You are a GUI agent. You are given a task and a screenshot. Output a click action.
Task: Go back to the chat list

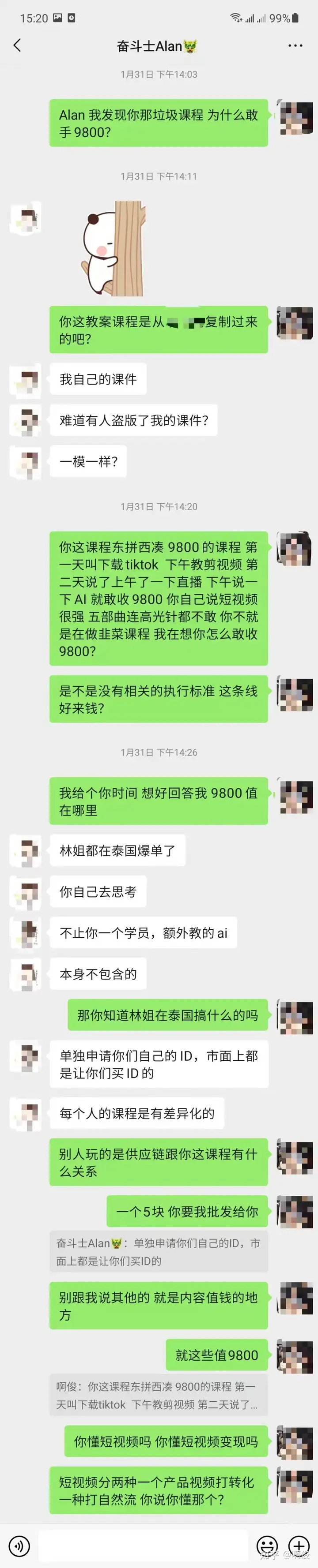[17, 45]
